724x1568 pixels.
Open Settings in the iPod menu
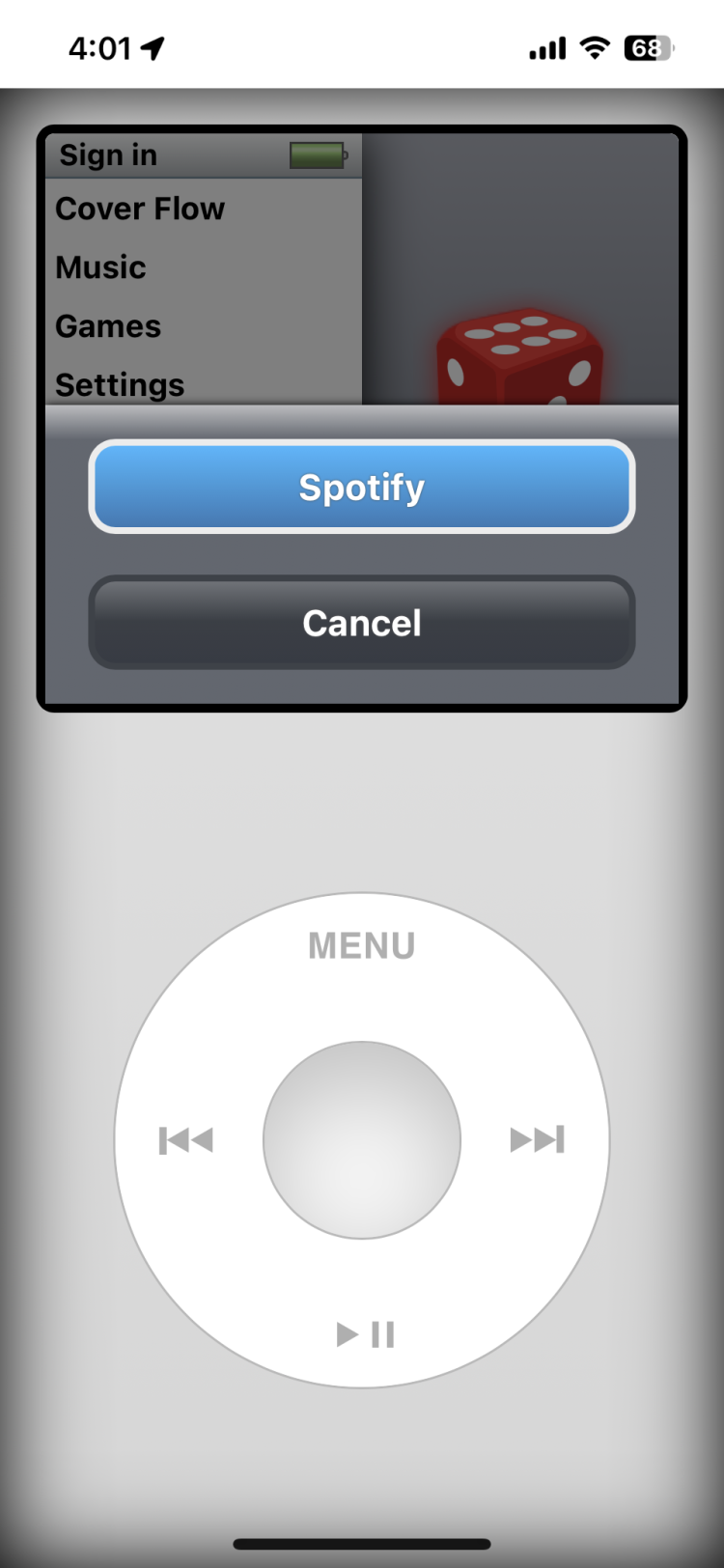[120, 385]
